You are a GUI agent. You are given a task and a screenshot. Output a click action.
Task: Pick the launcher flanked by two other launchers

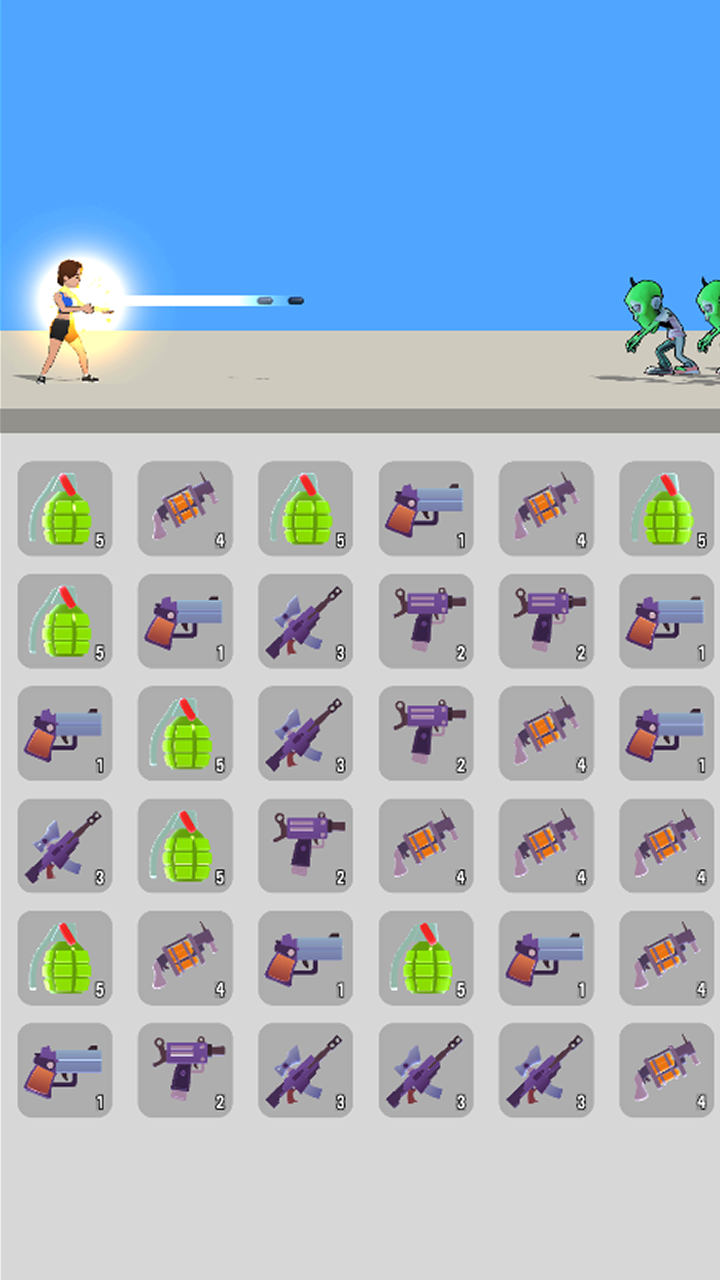(546, 846)
